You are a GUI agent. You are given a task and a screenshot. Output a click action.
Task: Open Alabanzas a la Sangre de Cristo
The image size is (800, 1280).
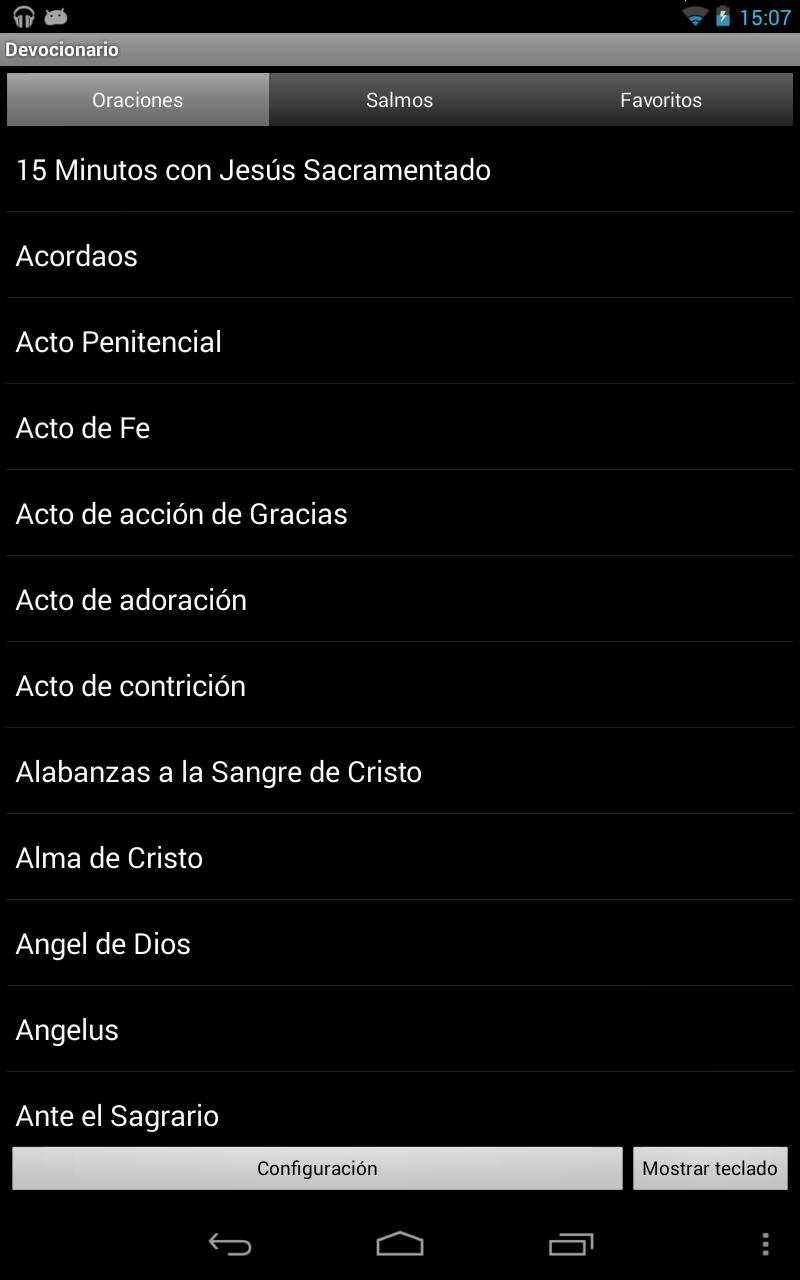[400, 772]
